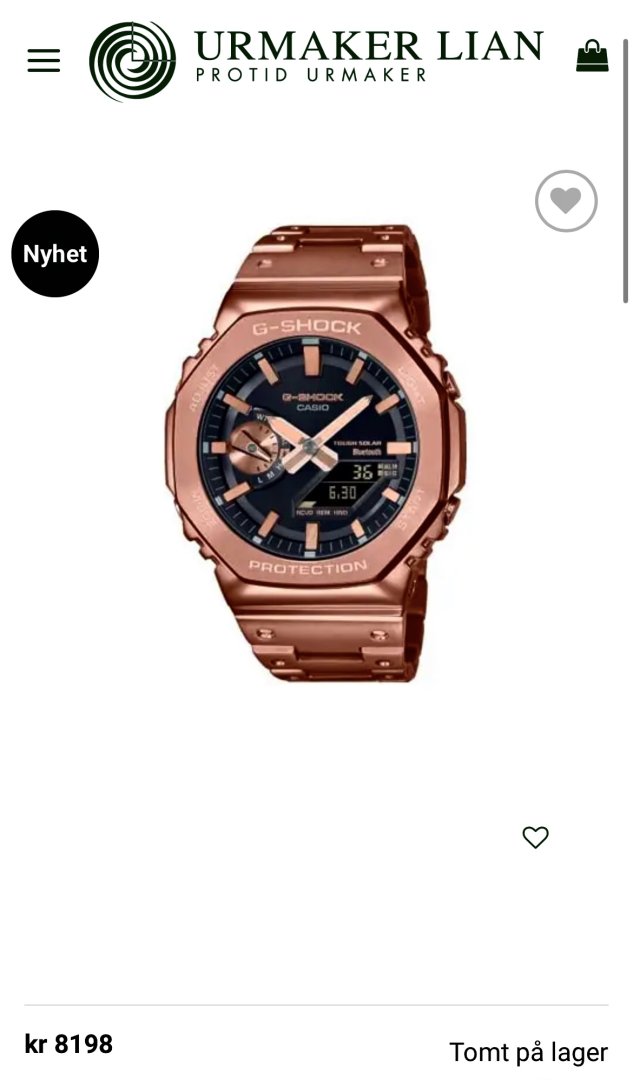The image size is (633, 1080).
Task: Open the G-Shock watch product image
Action: click(316, 453)
